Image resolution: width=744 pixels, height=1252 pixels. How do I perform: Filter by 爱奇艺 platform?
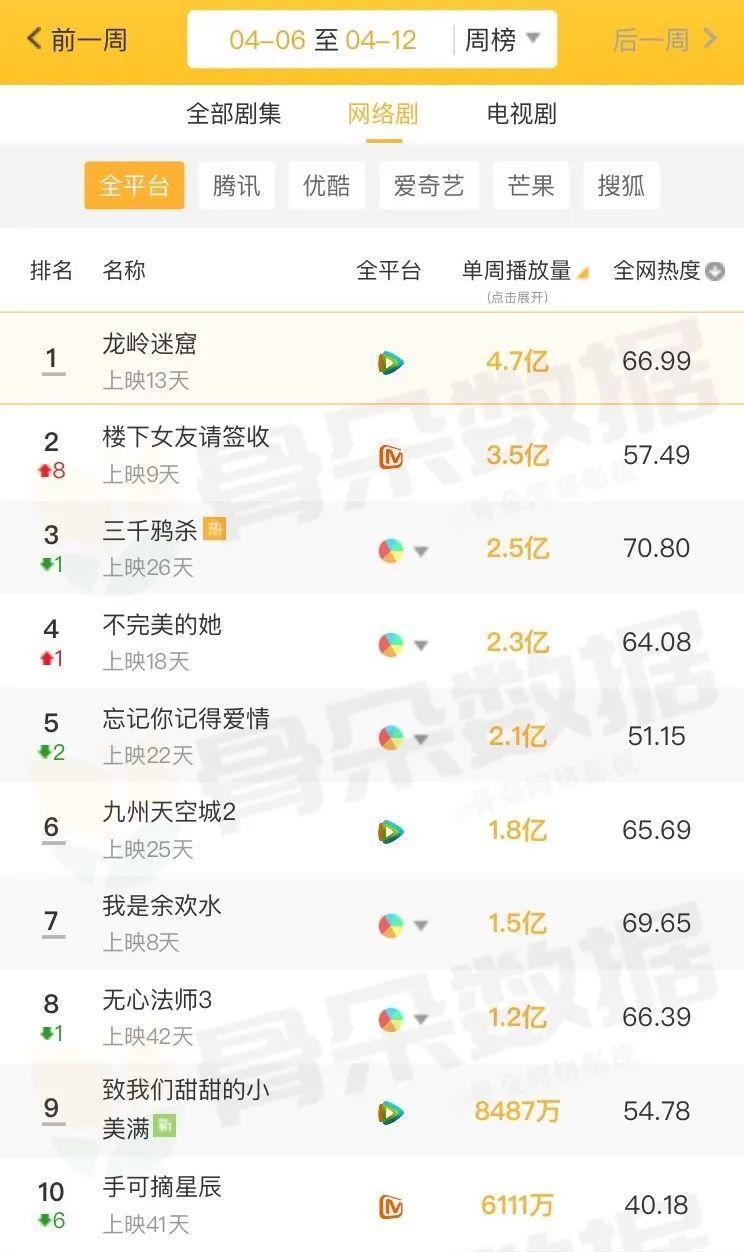(429, 186)
